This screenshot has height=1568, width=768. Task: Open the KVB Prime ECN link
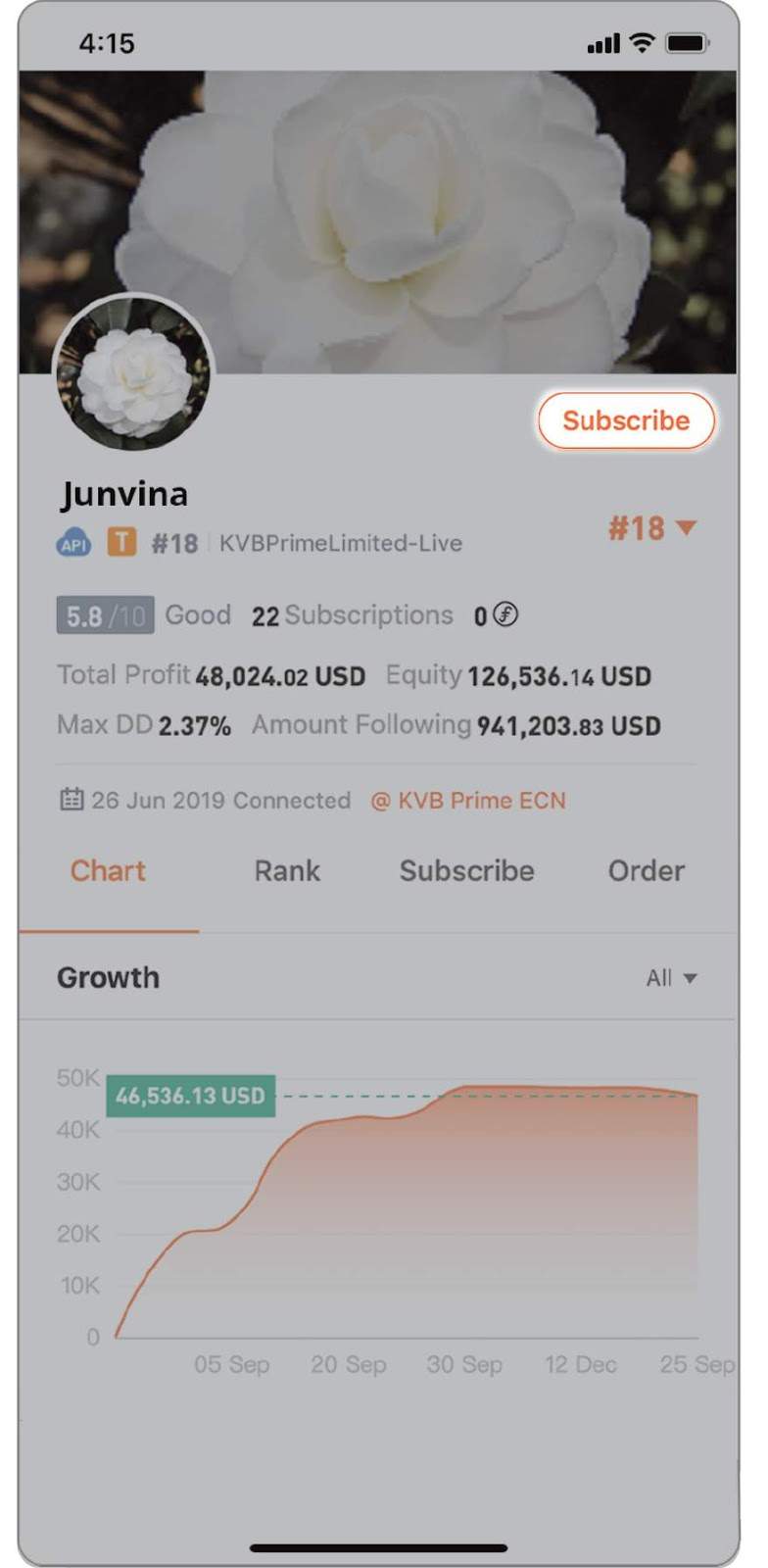click(468, 801)
